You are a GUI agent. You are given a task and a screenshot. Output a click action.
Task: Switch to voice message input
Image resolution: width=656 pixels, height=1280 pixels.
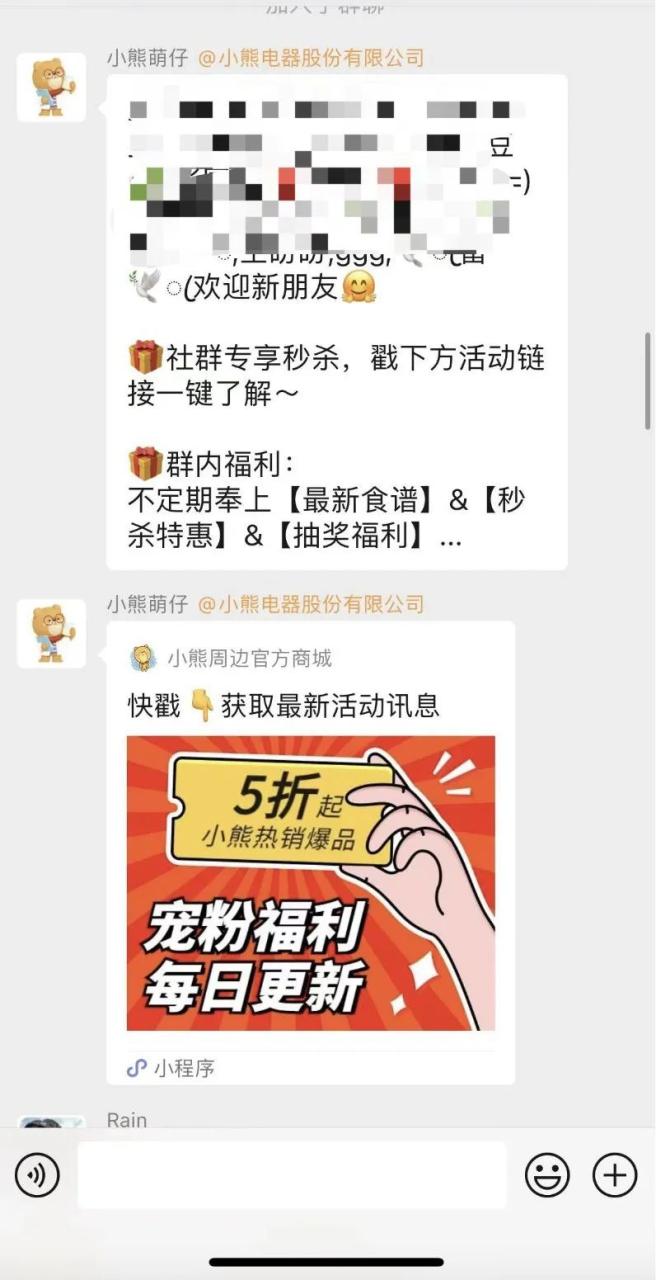(37, 1175)
